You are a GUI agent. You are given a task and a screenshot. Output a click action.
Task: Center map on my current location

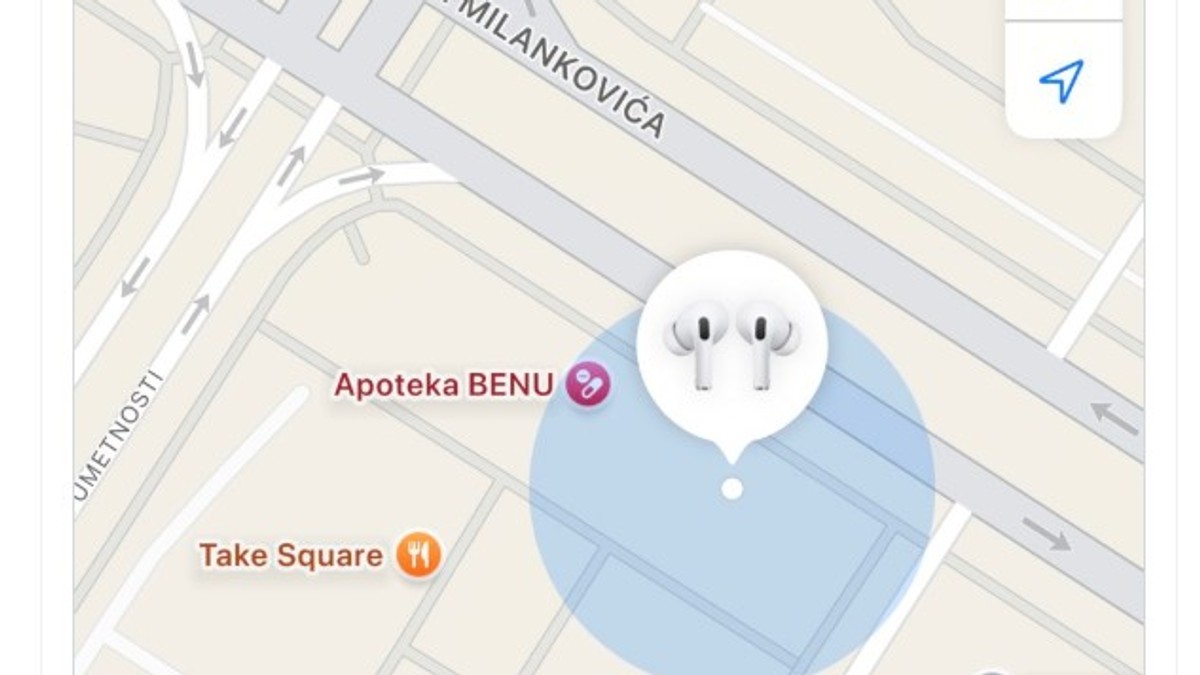(x=1062, y=80)
